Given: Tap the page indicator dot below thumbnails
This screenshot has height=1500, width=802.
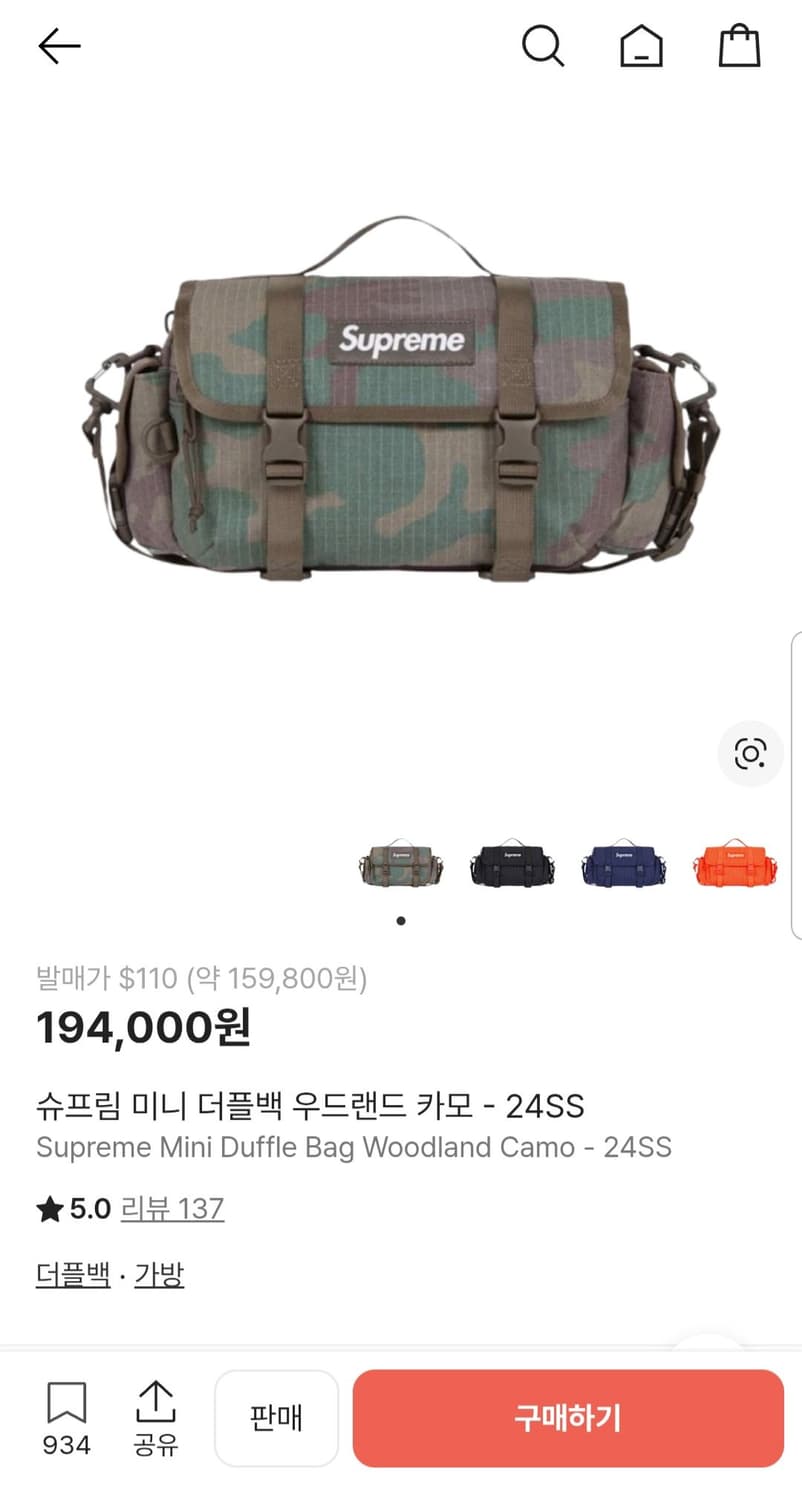Looking at the screenshot, I should click(x=401, y=921).
